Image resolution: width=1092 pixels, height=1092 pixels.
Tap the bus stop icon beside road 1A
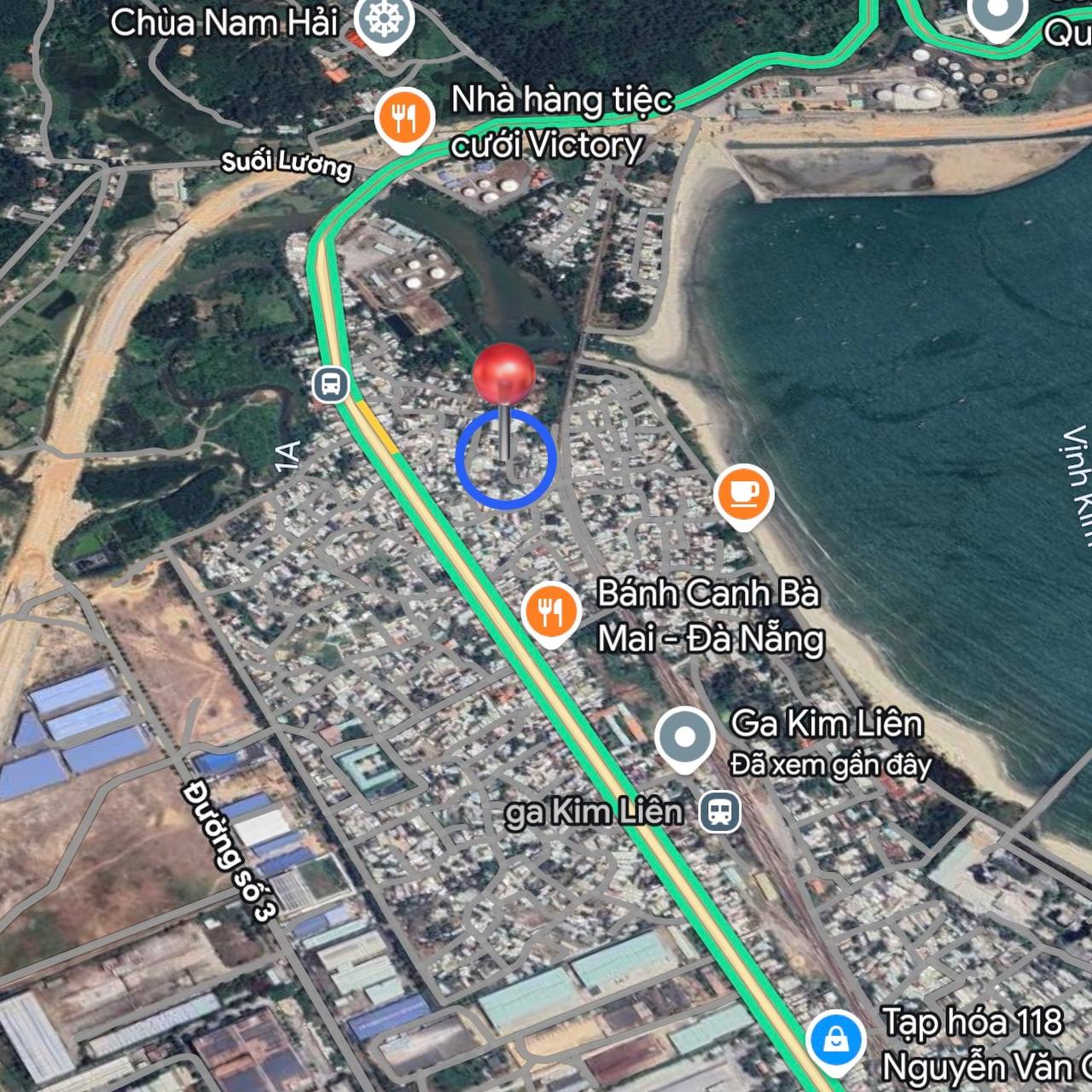coord(330,385)
